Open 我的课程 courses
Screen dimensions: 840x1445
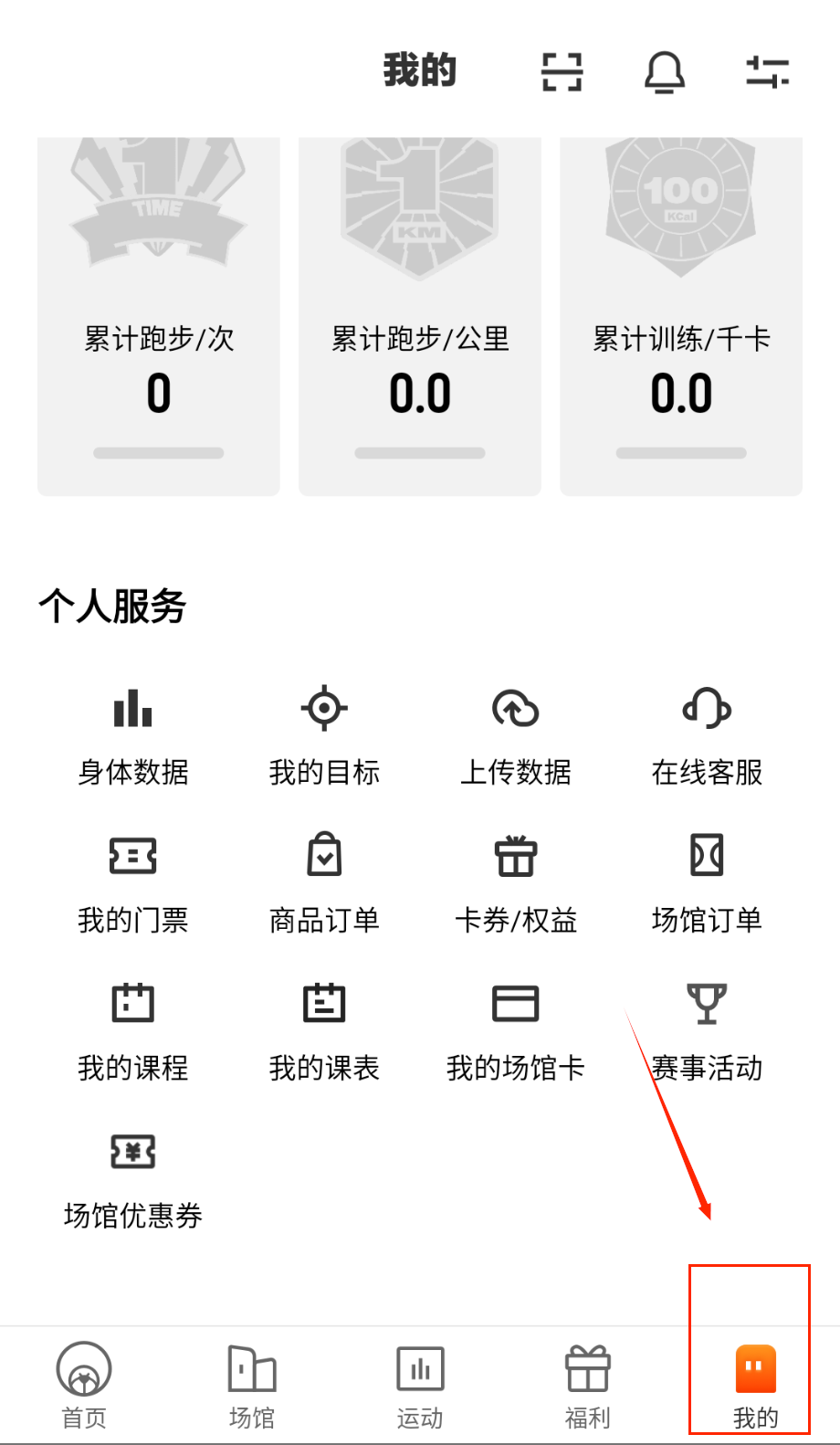tap(133, 1031)
